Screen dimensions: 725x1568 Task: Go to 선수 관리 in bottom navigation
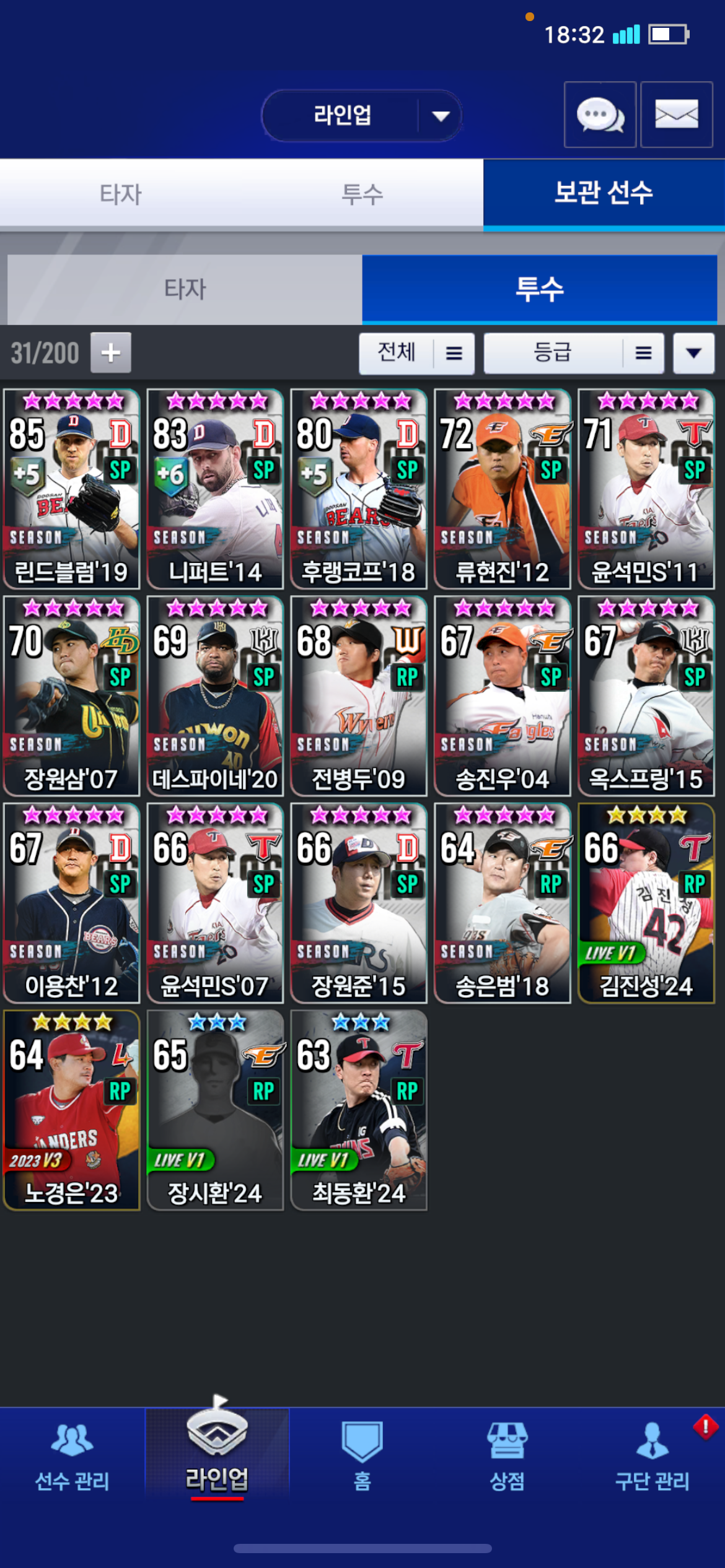click(x=72, y=1455)
